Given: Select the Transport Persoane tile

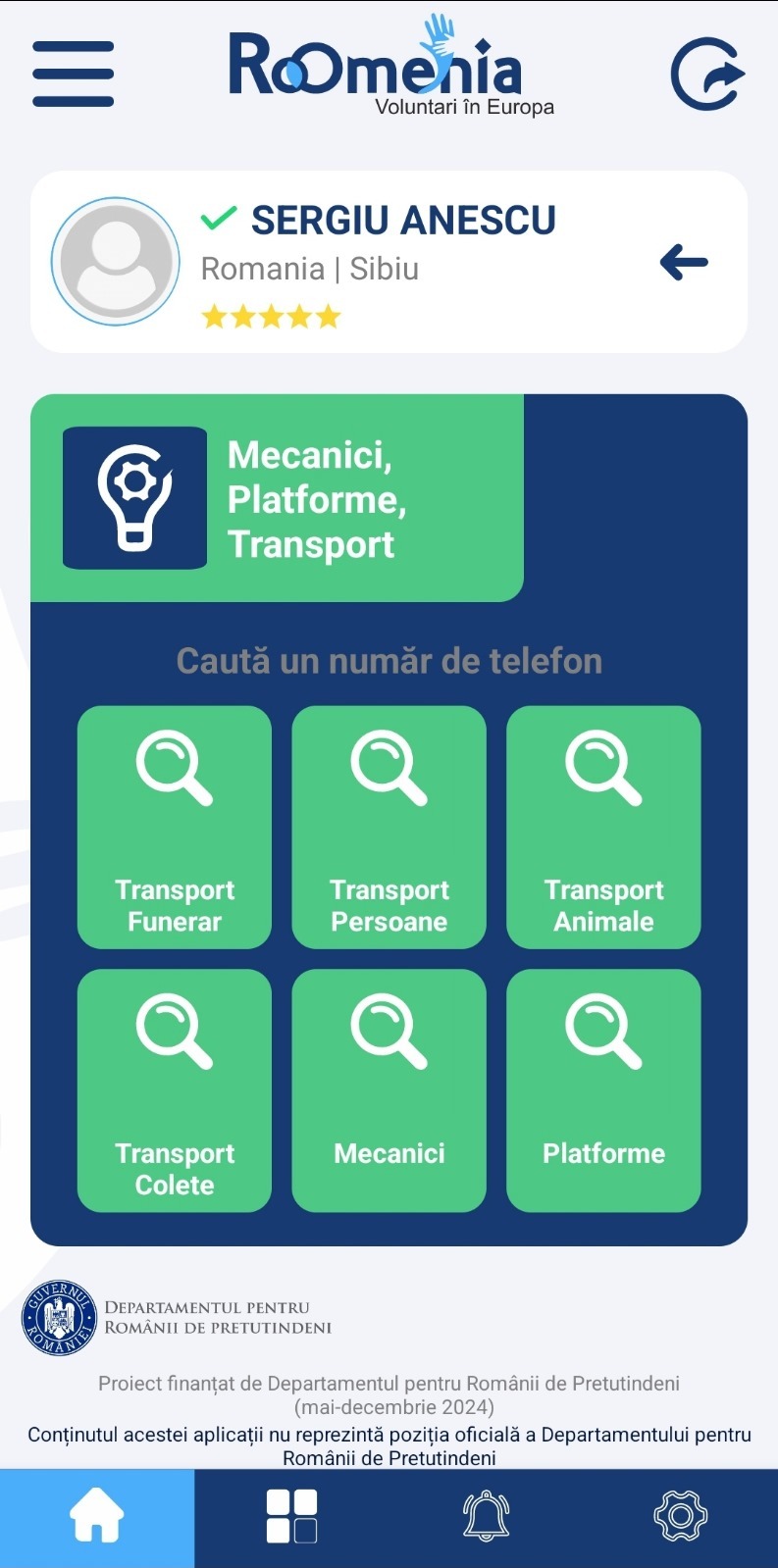Looking at the screenshot, I should 389,827.
